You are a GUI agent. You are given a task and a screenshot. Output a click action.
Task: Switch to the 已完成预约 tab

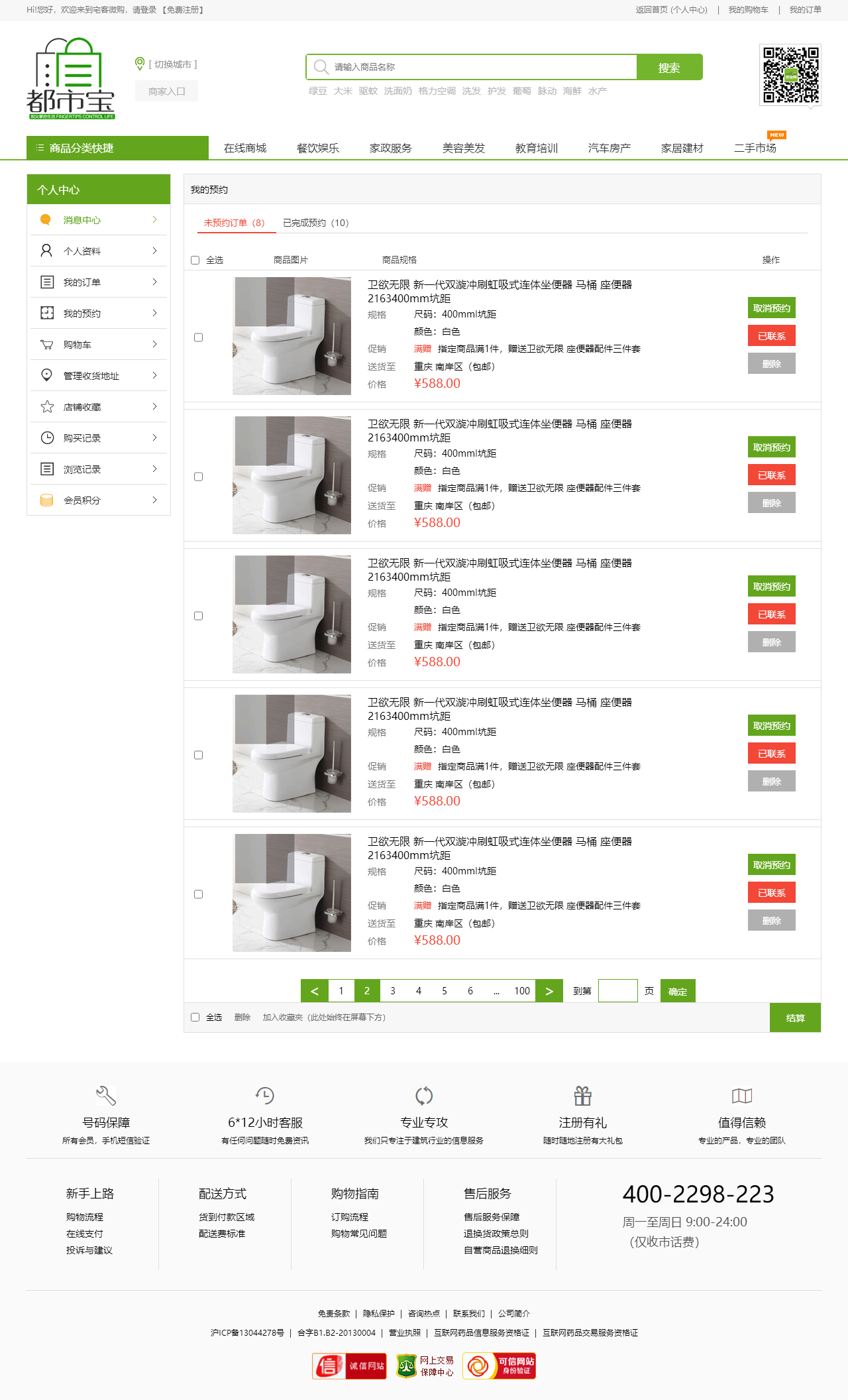click(315, 223)
